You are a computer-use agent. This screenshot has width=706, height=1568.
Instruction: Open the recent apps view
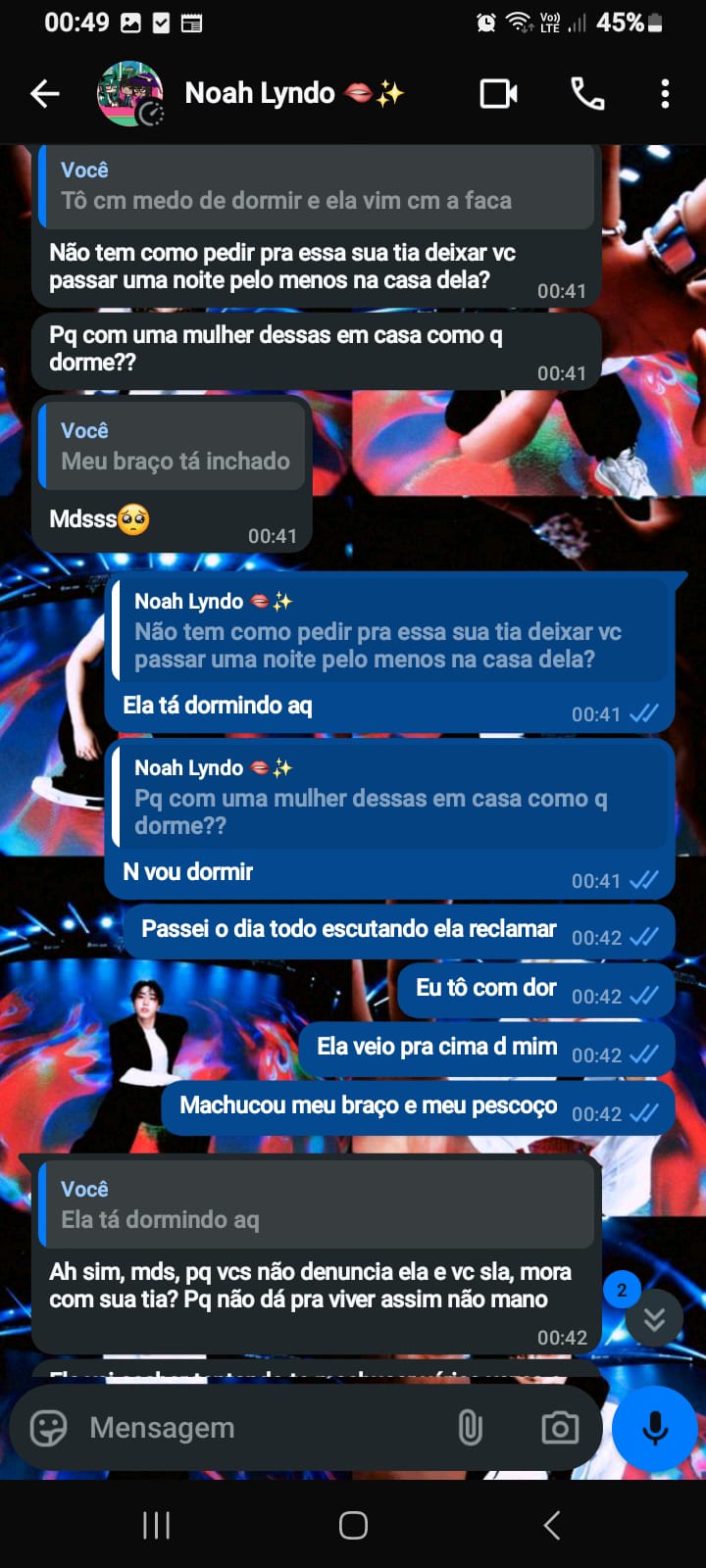pos(157,1525)
